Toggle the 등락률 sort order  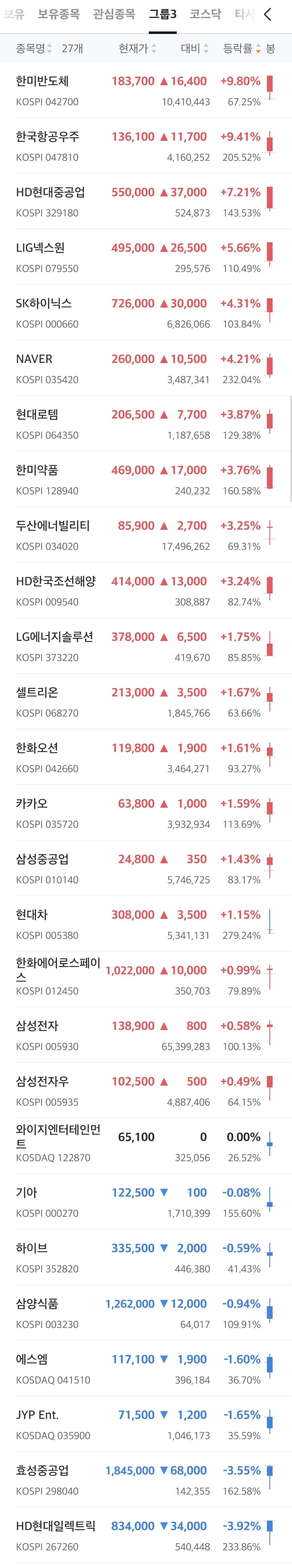[242, 48]
